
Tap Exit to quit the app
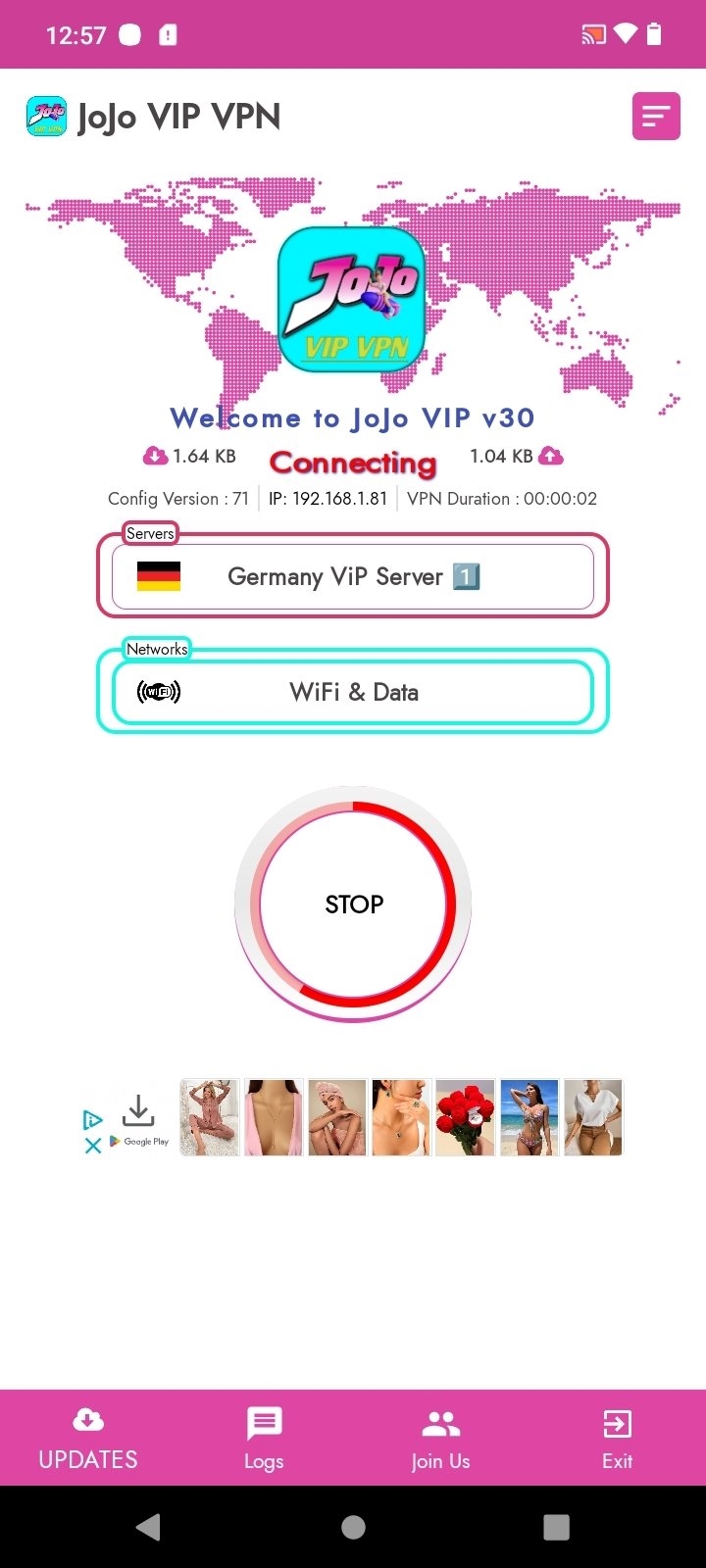tap(617, 1438)
